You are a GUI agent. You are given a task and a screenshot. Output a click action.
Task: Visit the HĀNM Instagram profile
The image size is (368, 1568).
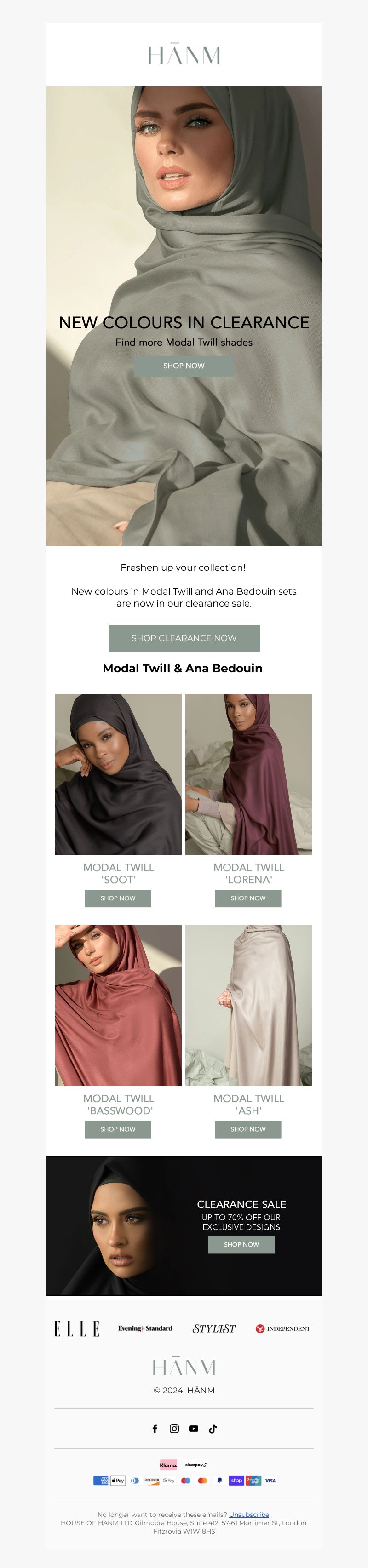click(x=174, y=1429)
